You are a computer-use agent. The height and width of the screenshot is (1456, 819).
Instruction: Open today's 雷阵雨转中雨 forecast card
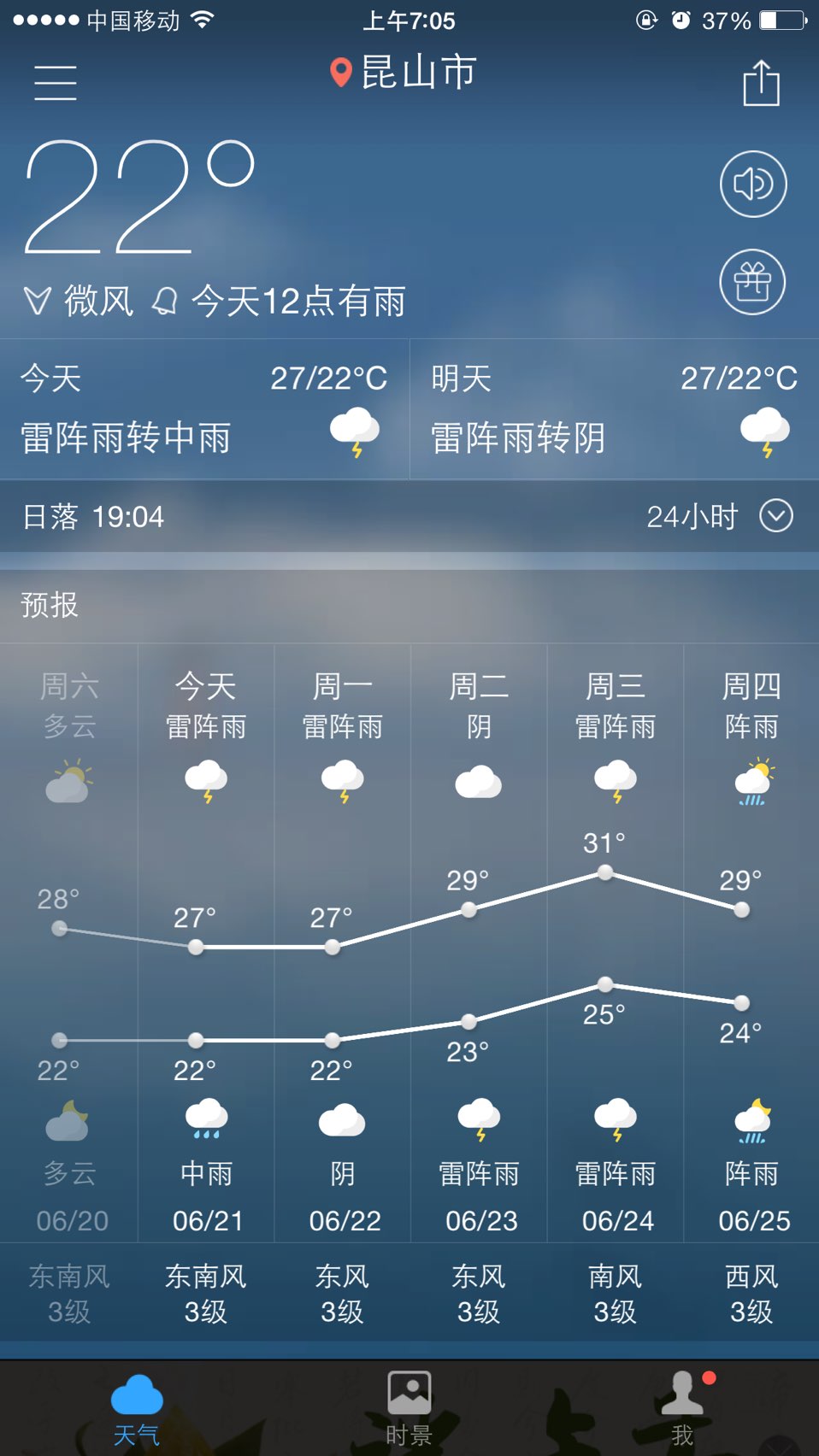(x=204, y=409)
